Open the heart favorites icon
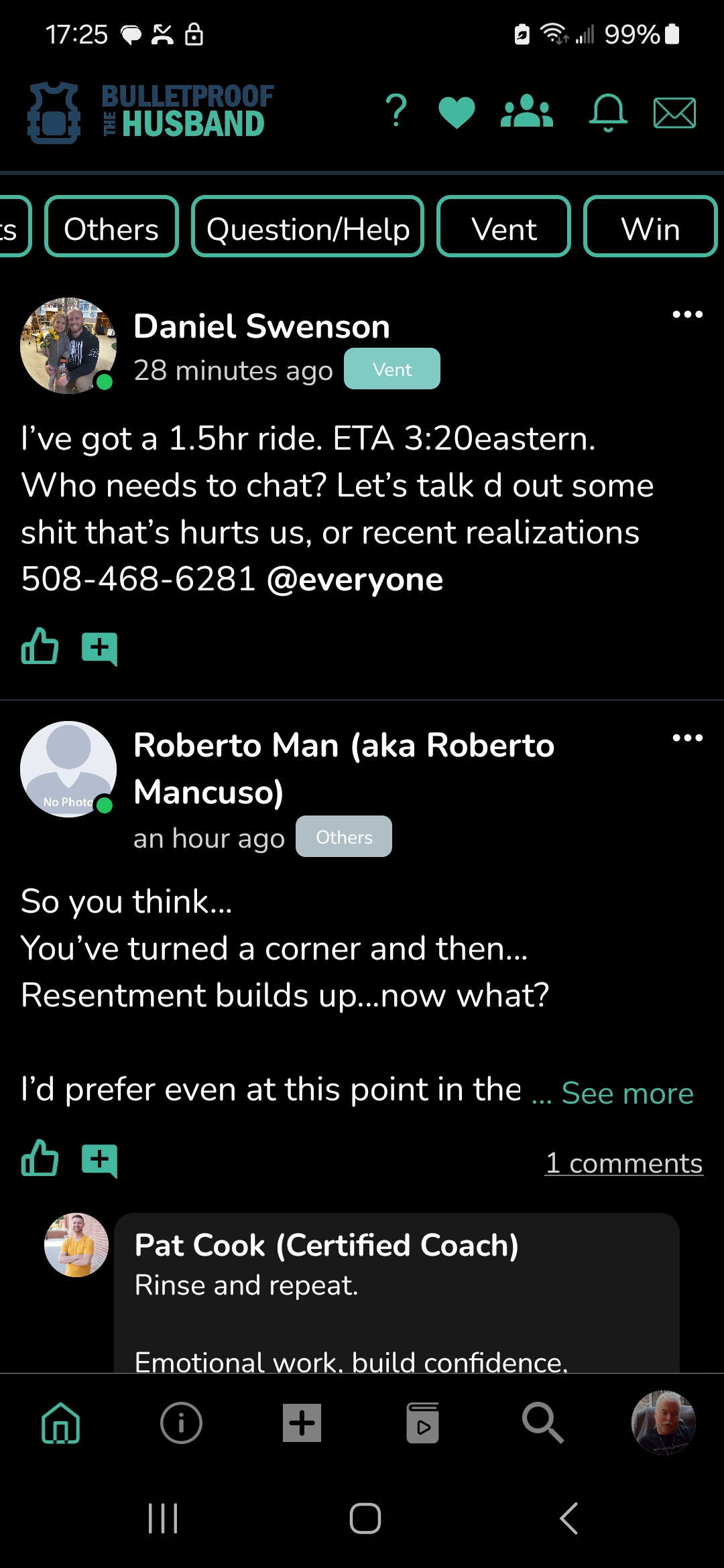 pyautogui.click(x=457, y=112)
